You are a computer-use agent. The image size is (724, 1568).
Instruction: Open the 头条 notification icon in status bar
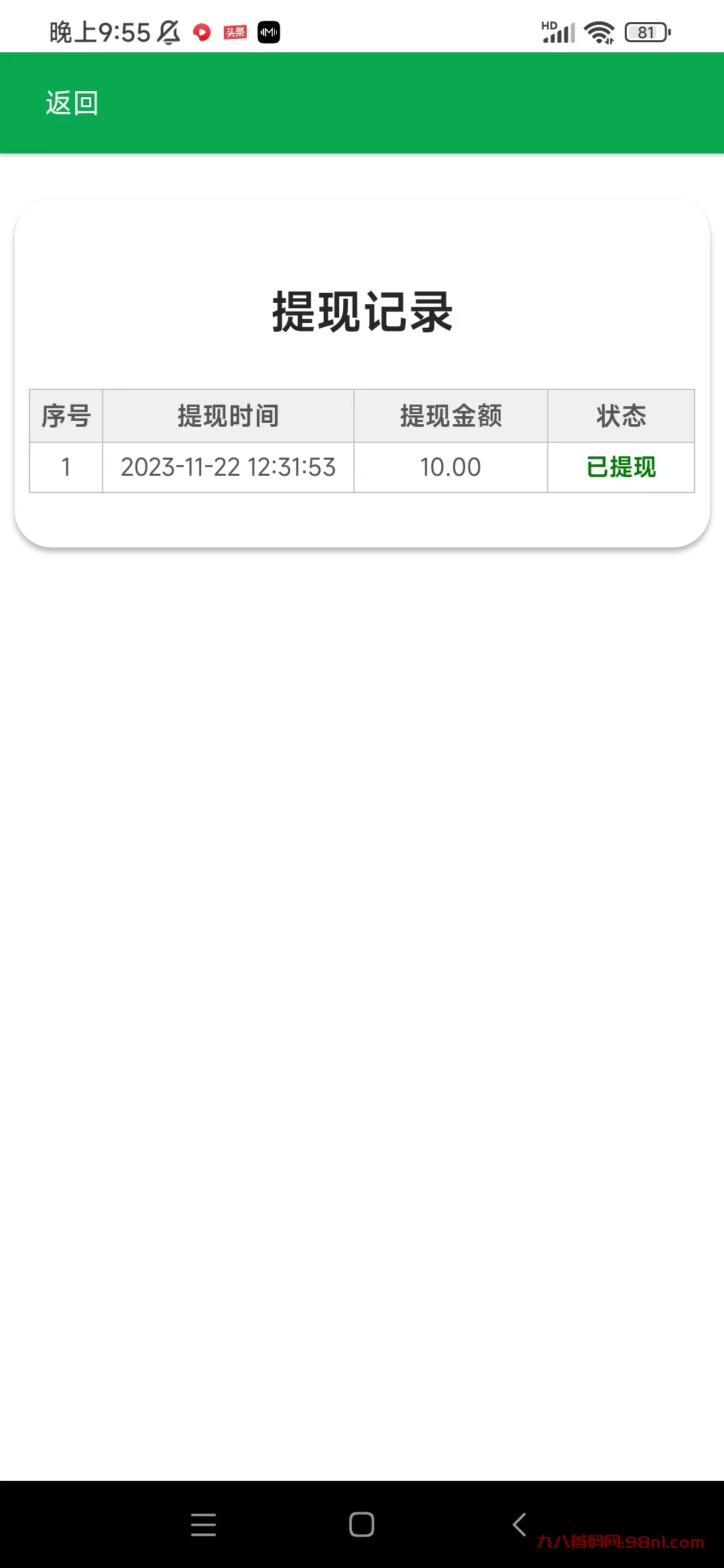tap(235, 32)
